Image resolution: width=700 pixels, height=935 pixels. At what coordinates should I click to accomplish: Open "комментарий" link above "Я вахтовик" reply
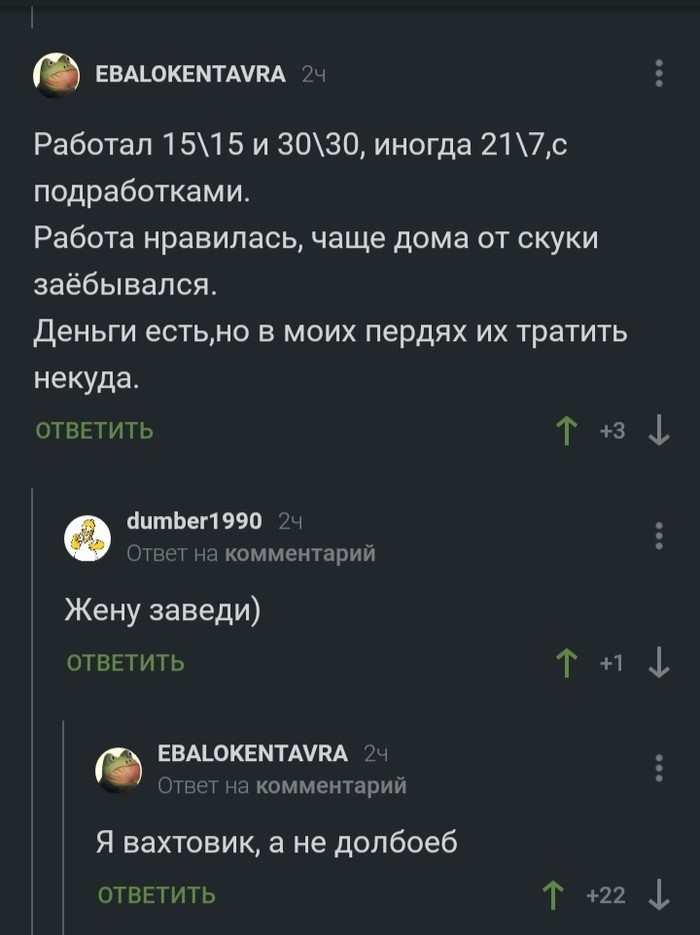click(x=332, y=786)
